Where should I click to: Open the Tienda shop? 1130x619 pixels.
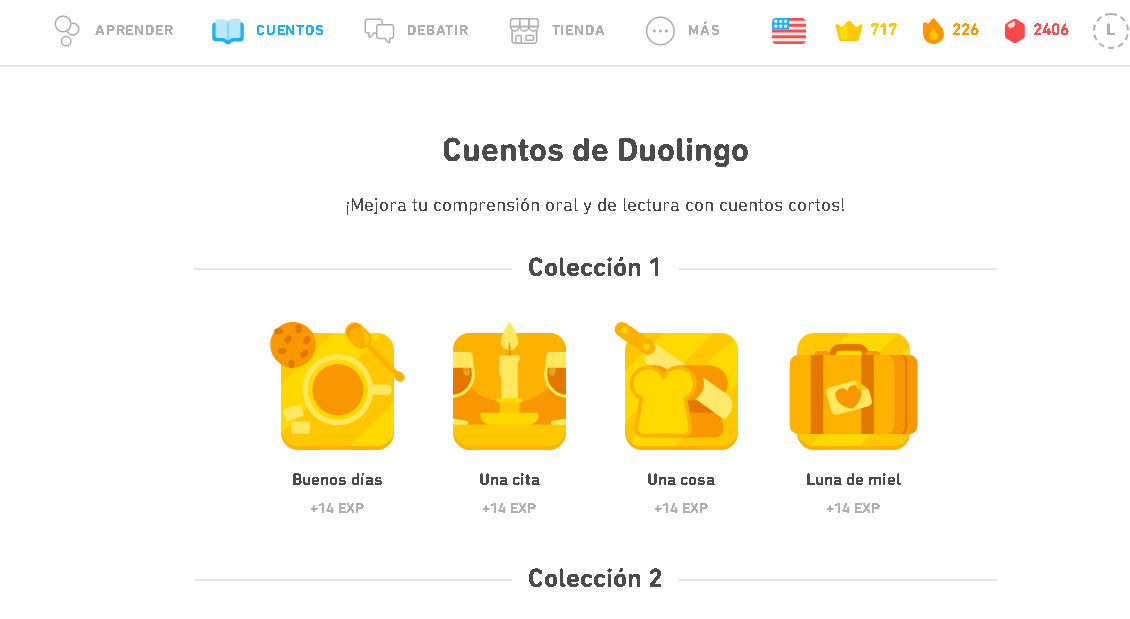(x=557, y=30)
